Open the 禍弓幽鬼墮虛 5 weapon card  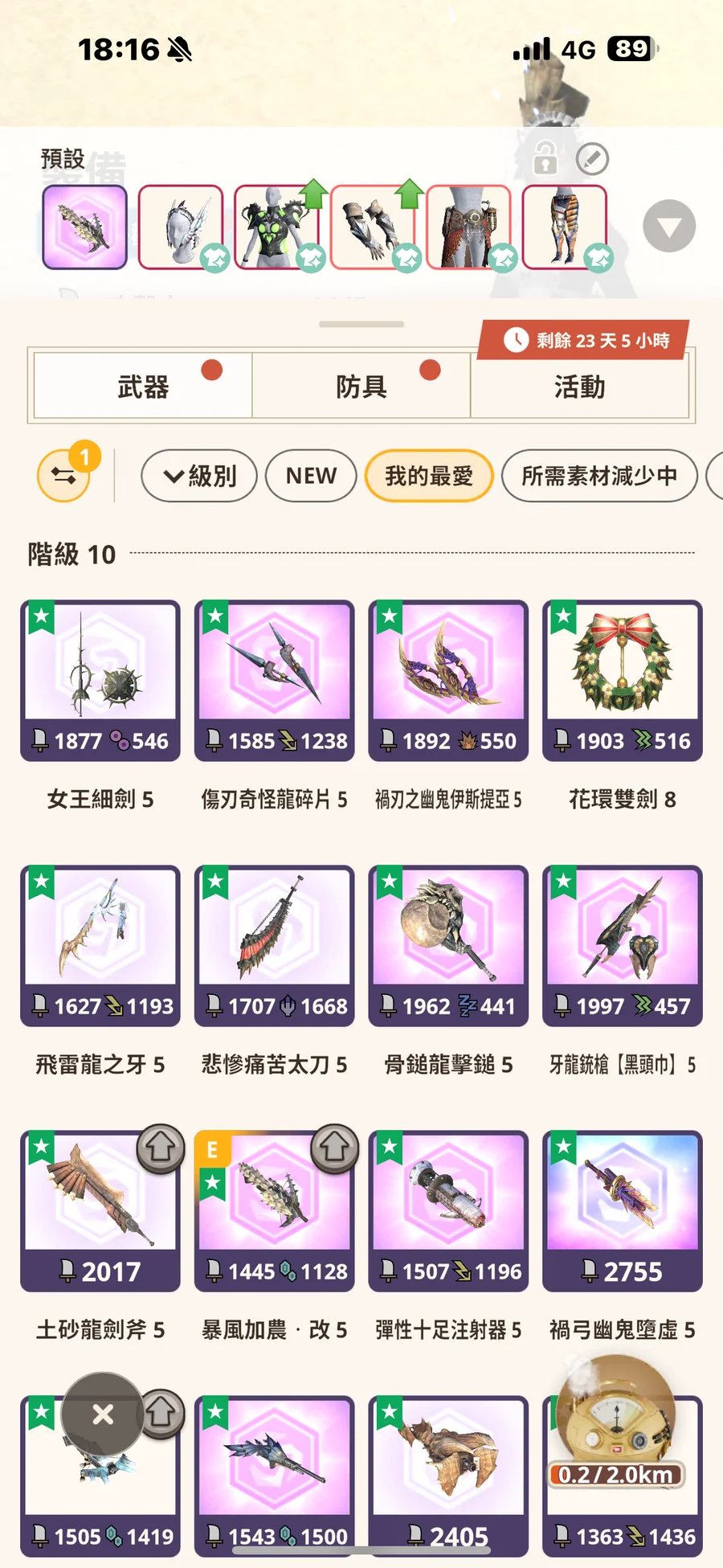(622, 1210)
